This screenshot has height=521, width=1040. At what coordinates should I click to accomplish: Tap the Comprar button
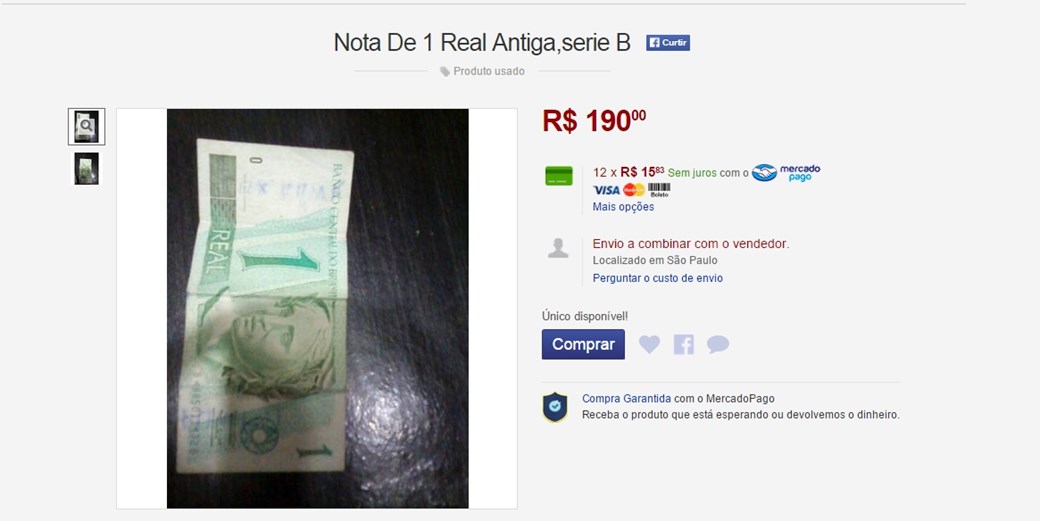coord(583,344)
